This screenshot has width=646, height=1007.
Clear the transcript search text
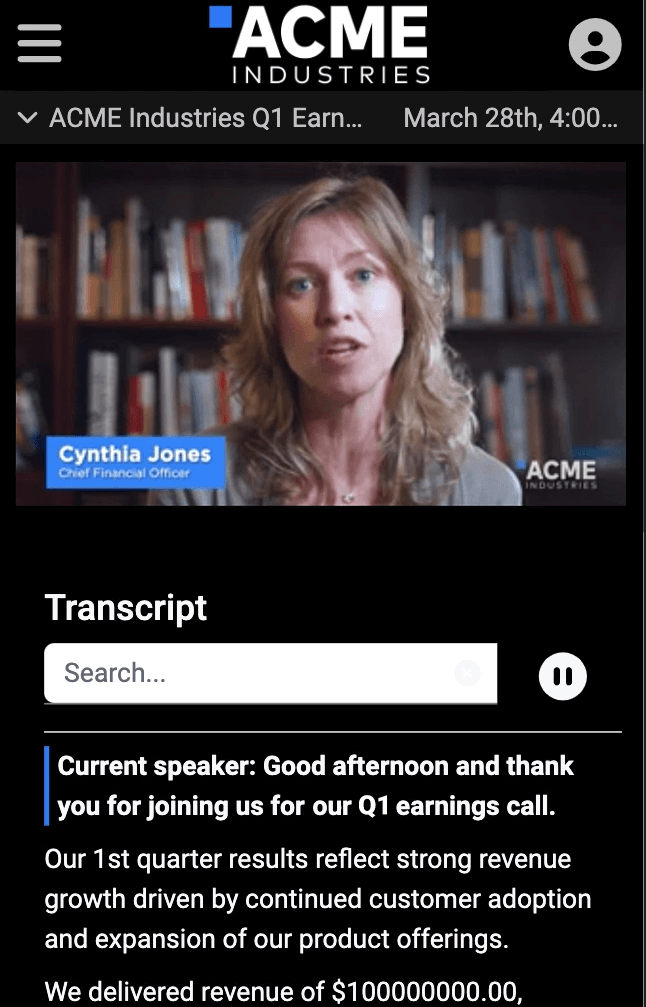coord(467,673)
